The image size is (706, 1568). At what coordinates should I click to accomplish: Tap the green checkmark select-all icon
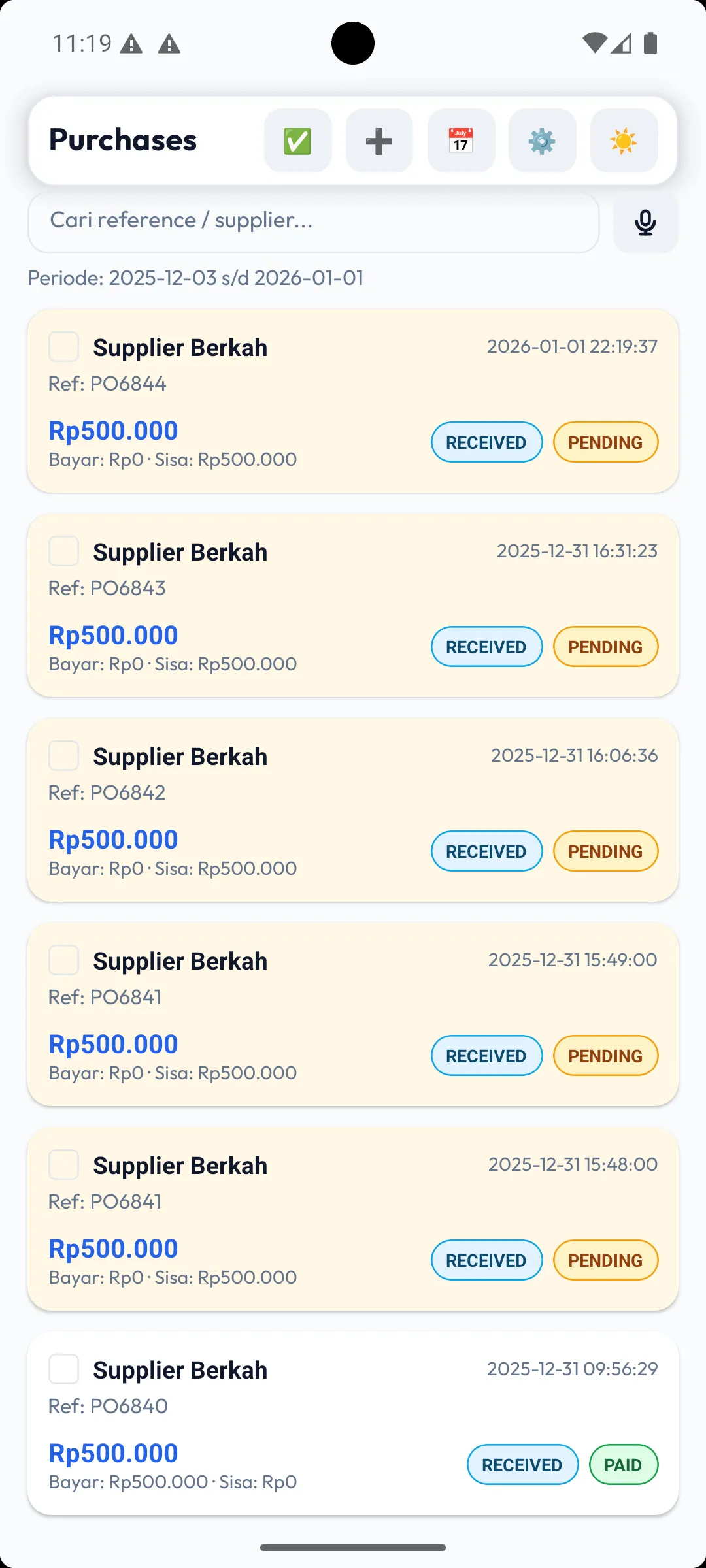coord(297,141)
